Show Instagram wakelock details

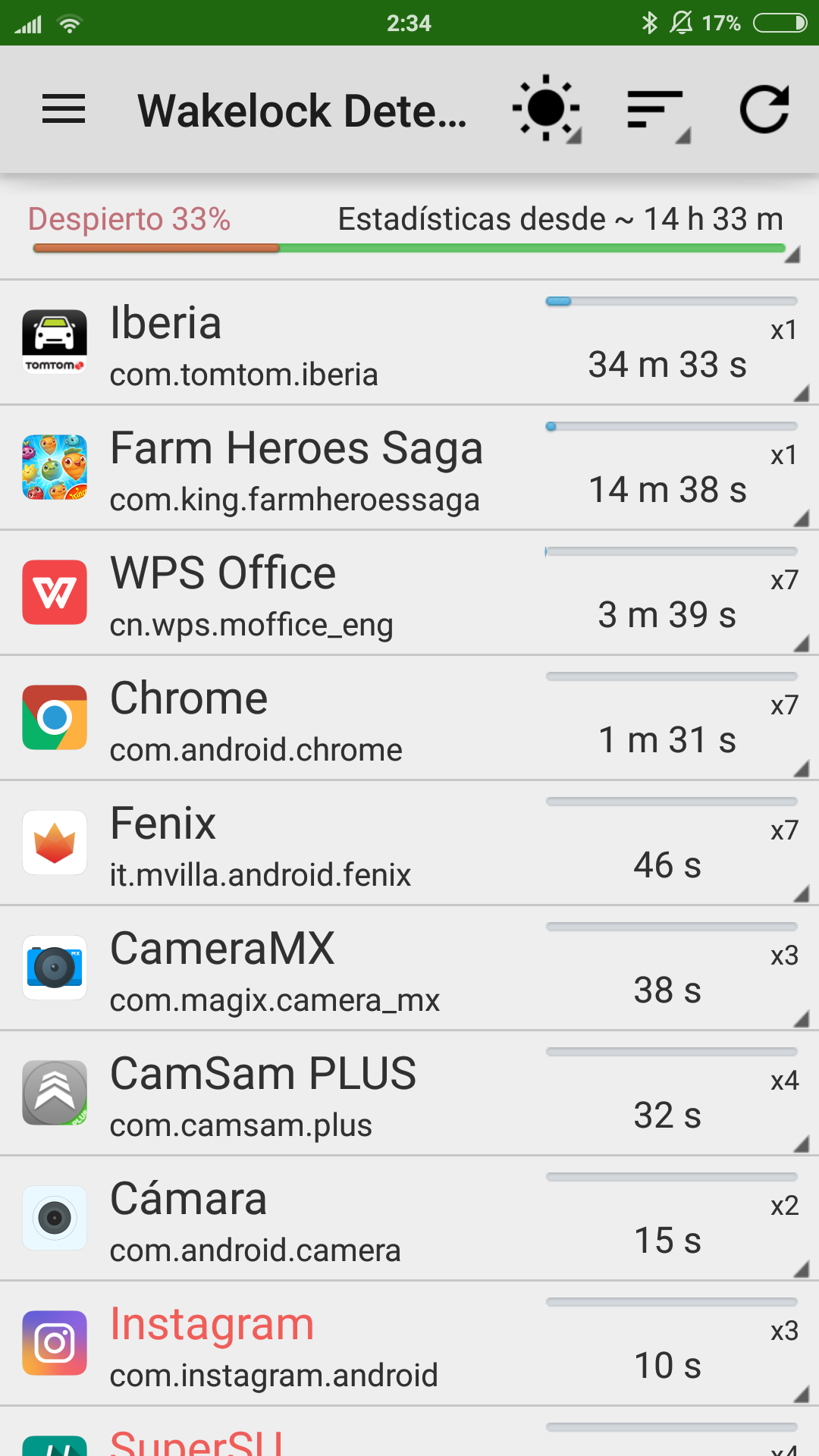click(409, 1344)
